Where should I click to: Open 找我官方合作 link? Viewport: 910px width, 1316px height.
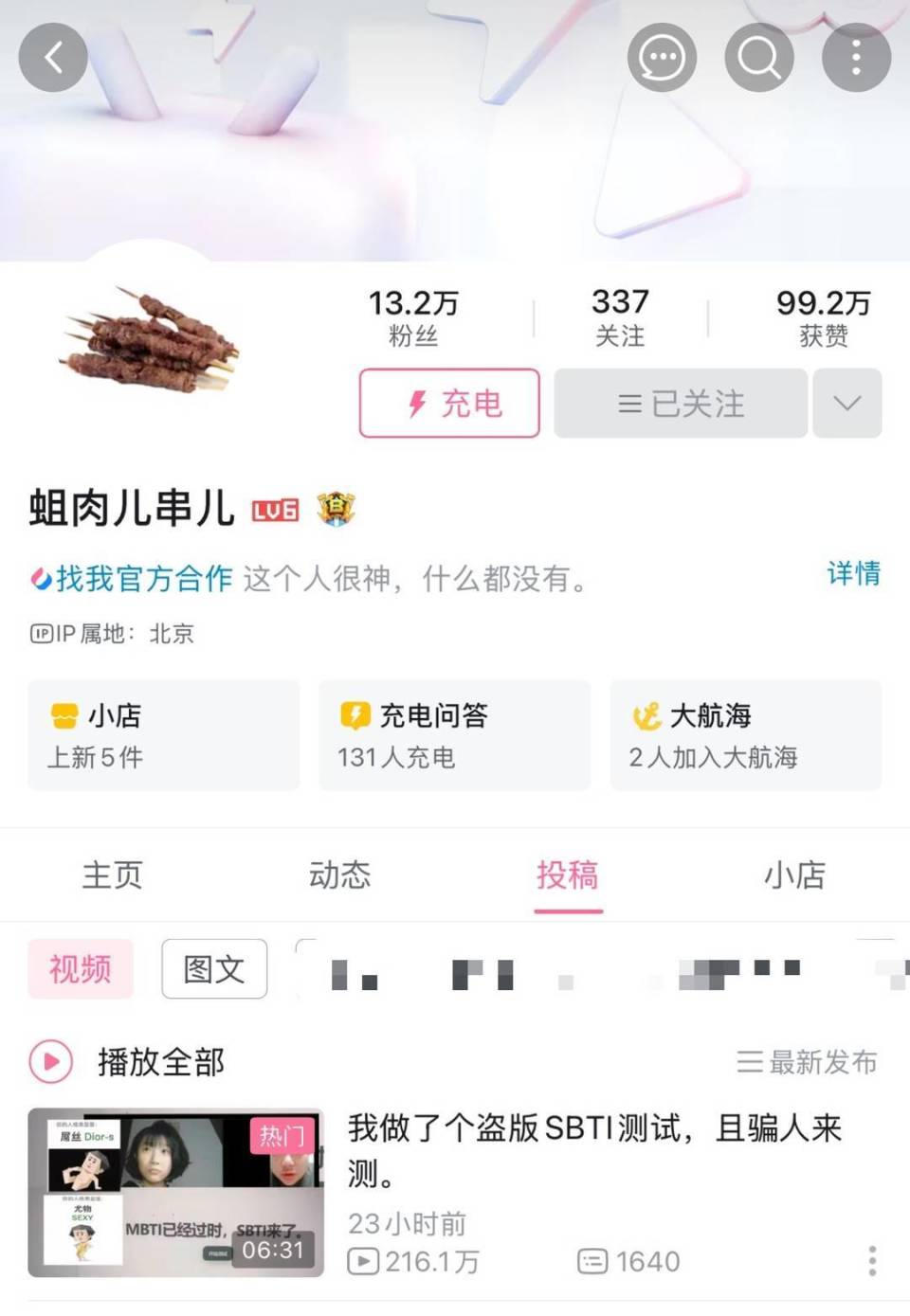tap(130, 580)
